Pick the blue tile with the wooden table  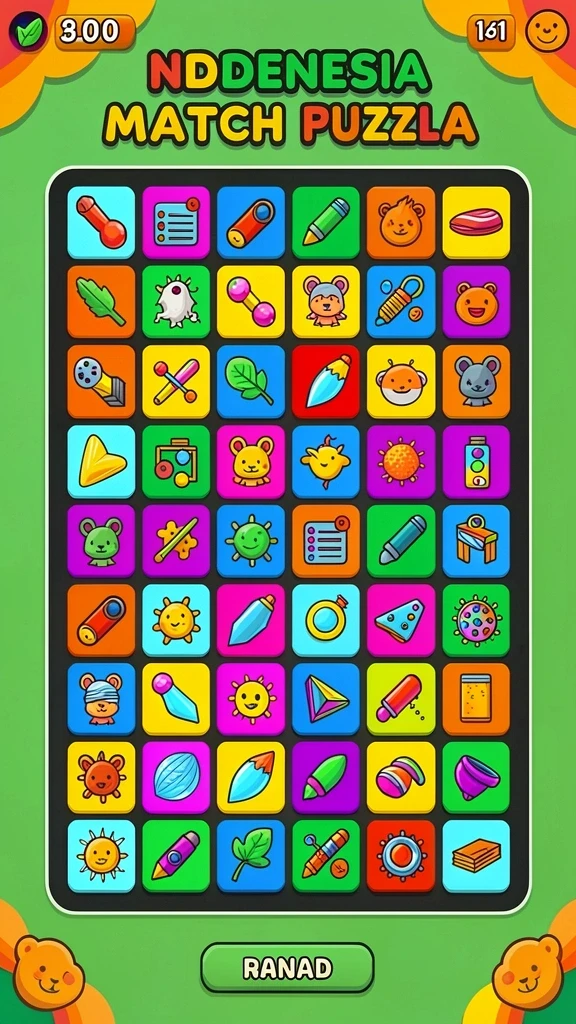click(476, 540)
